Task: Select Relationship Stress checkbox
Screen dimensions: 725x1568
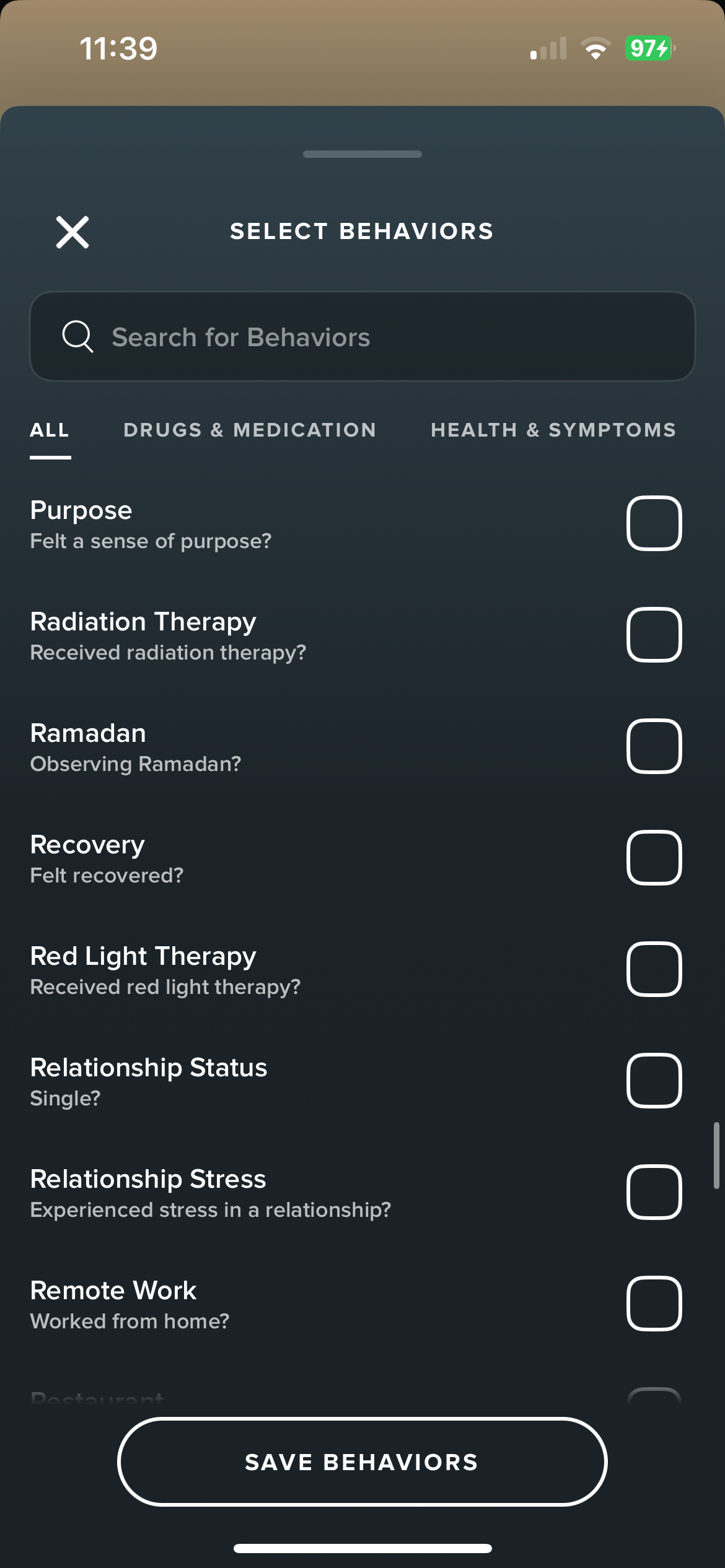Action: pyautogui.click(x=654, y=1192)
